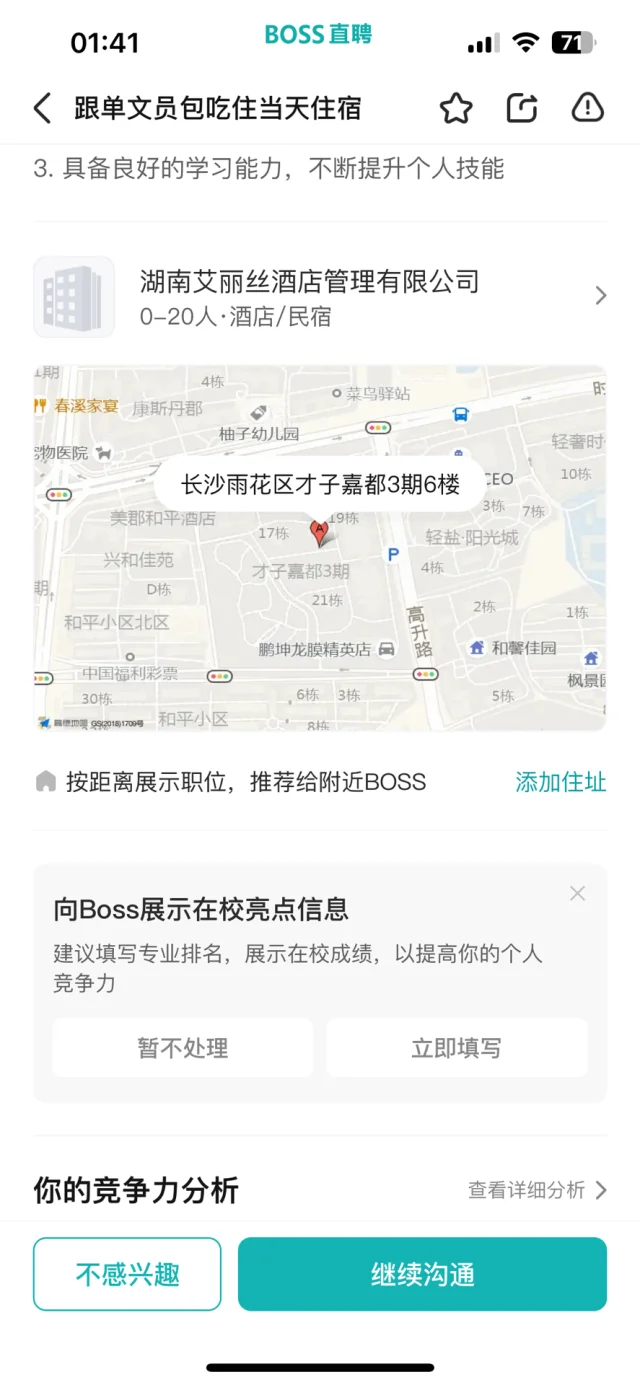
Task: Go back using the back arrow
Action: (42, 108)
